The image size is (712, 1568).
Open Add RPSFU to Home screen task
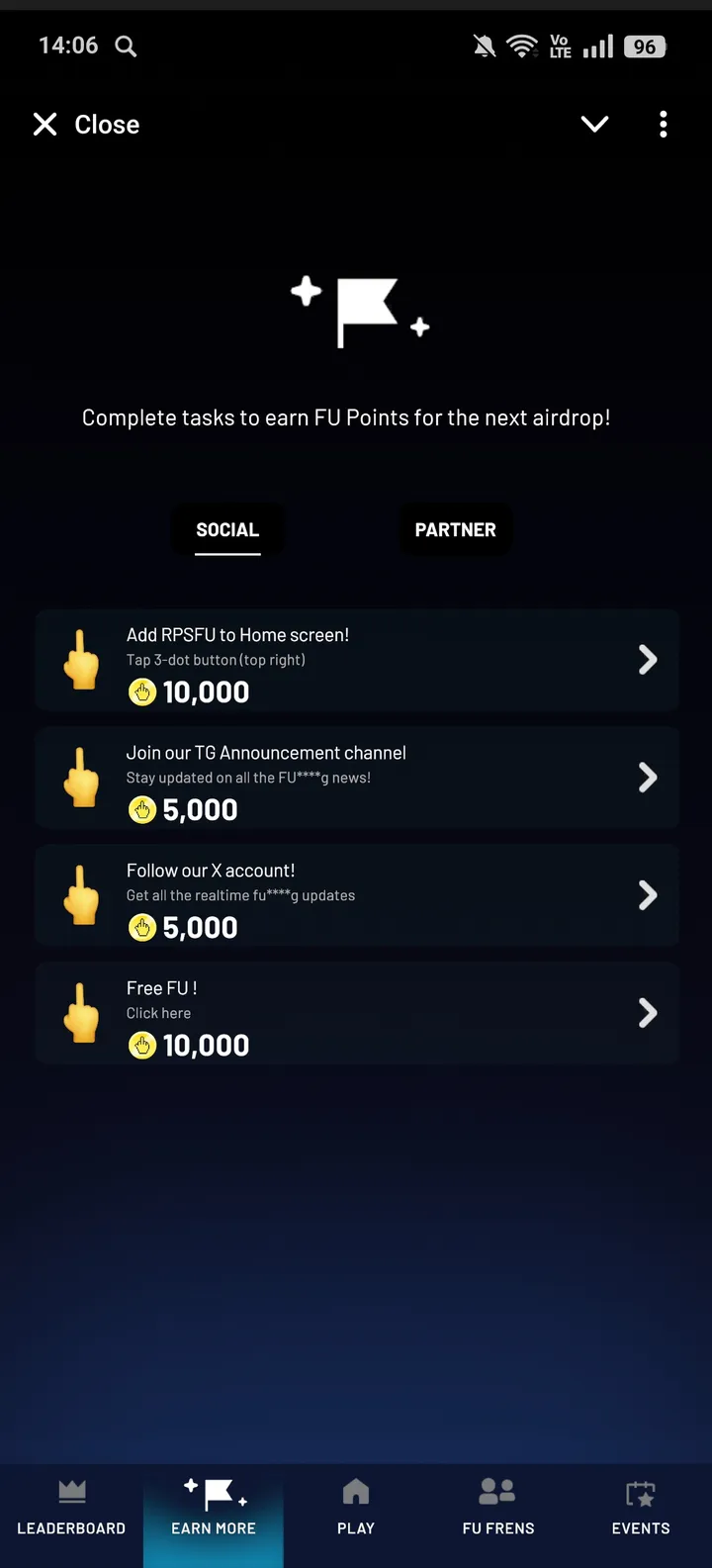[356, 661]
